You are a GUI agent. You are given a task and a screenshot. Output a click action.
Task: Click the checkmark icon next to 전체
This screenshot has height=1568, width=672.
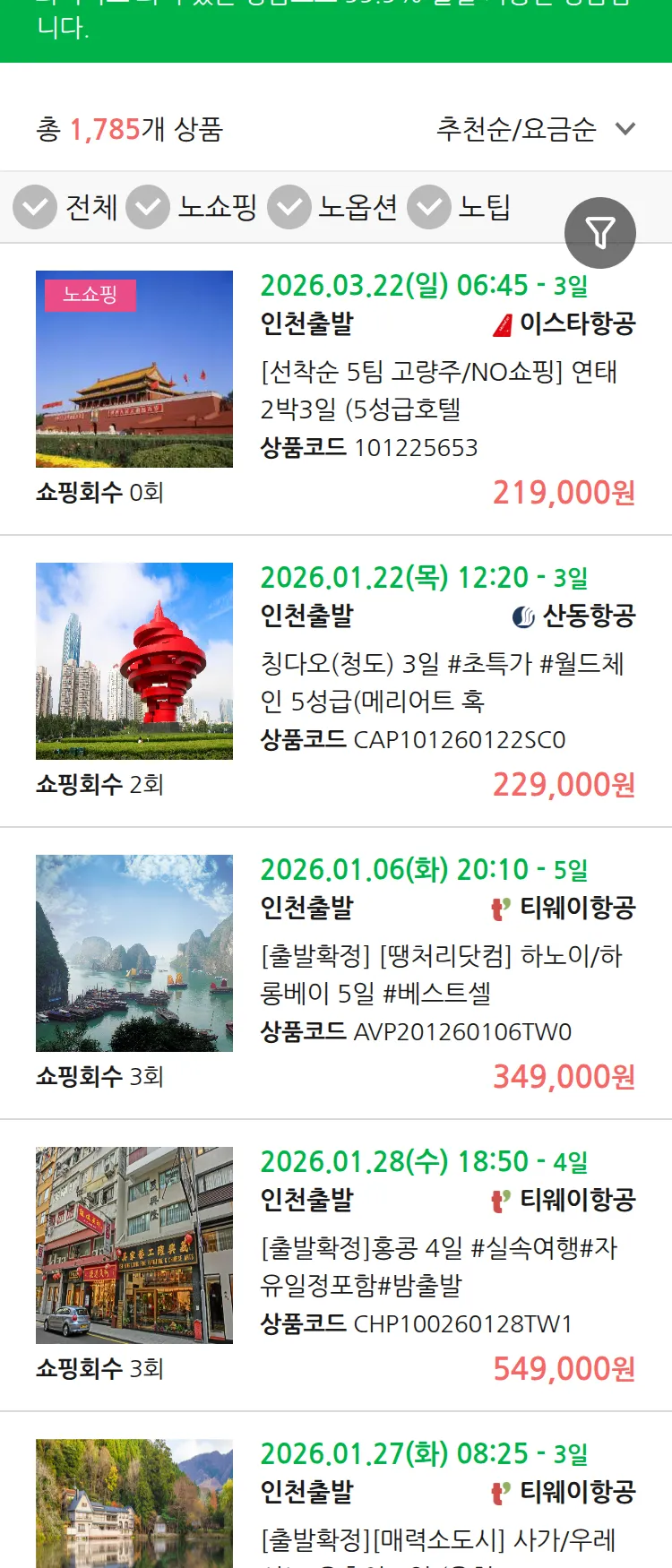tap(35, 207)
